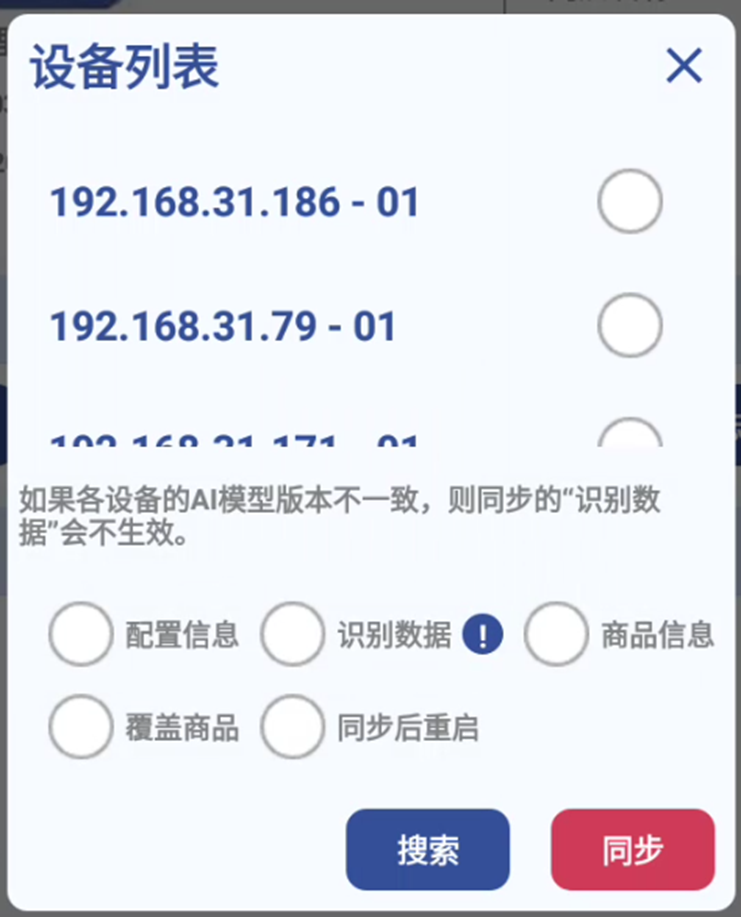Select device 192.168.31.186 - 01

pyautogui.click(x=629, y=202)
